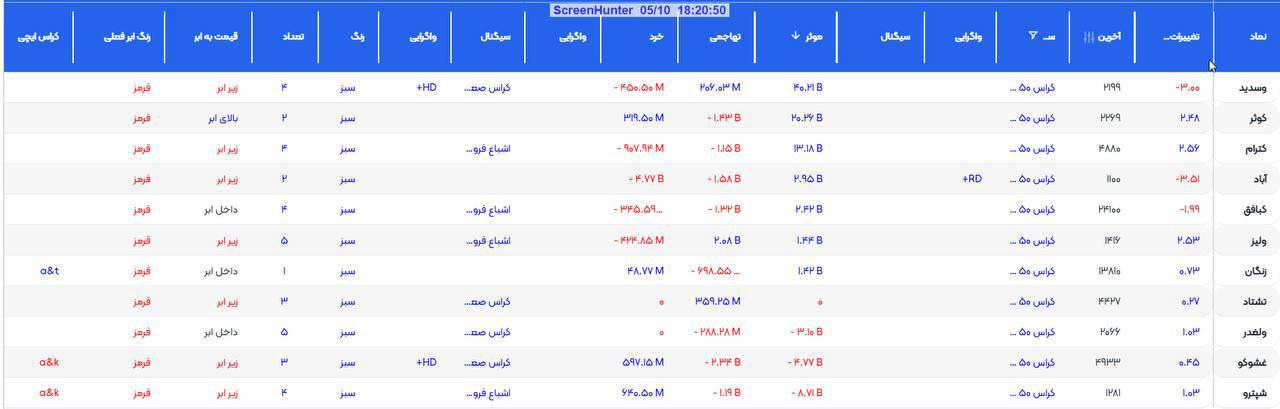
Task: Open settings sliders next to آخرین
Action: coord(1089,37)
